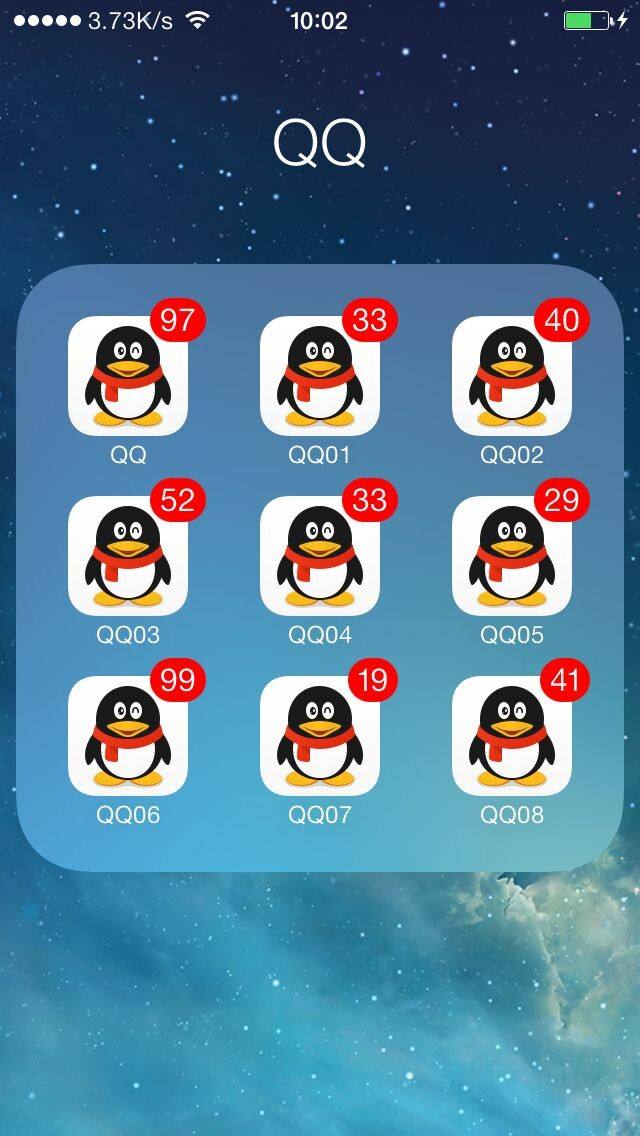Open the QQ app with 97 notifications

point(128,376)
